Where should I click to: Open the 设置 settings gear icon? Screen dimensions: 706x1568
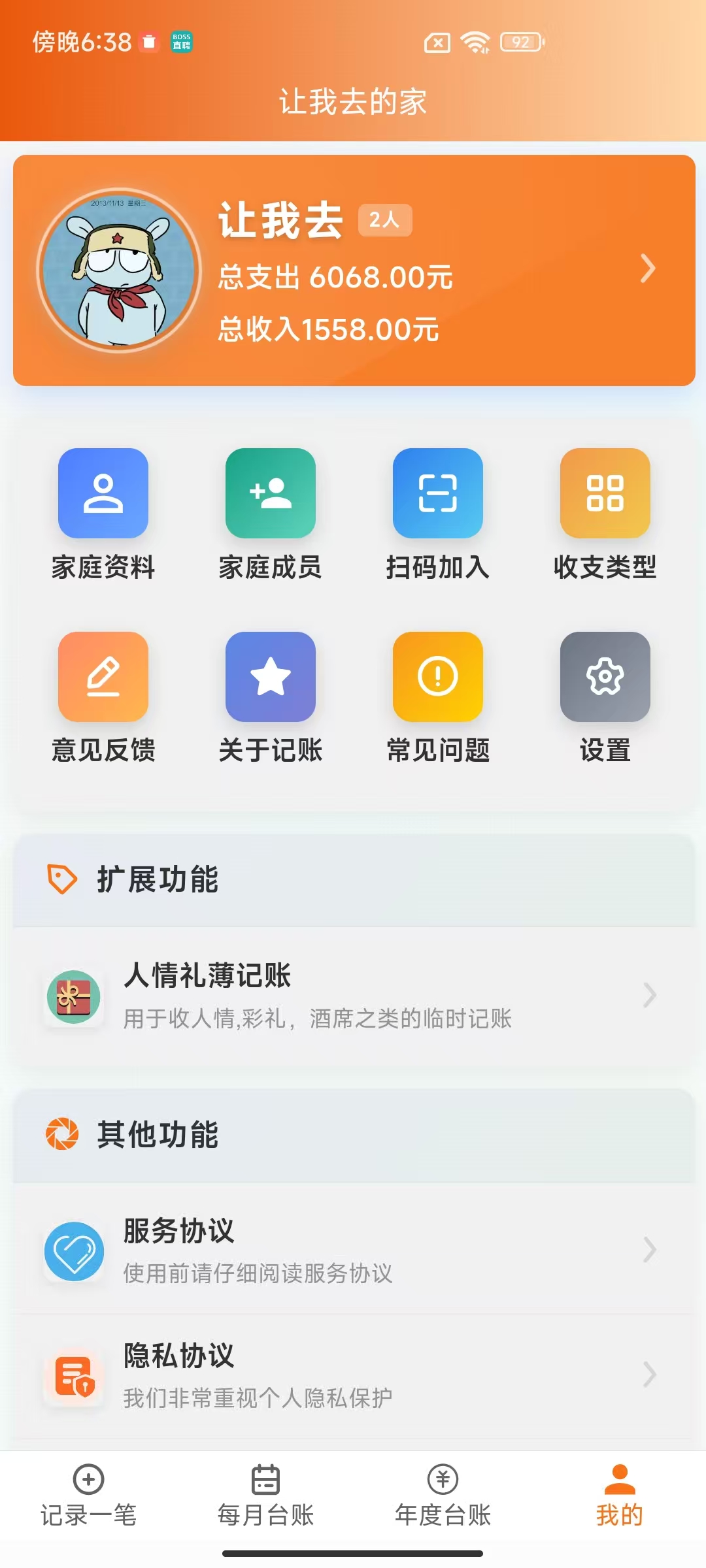click(x=604, y=678)
